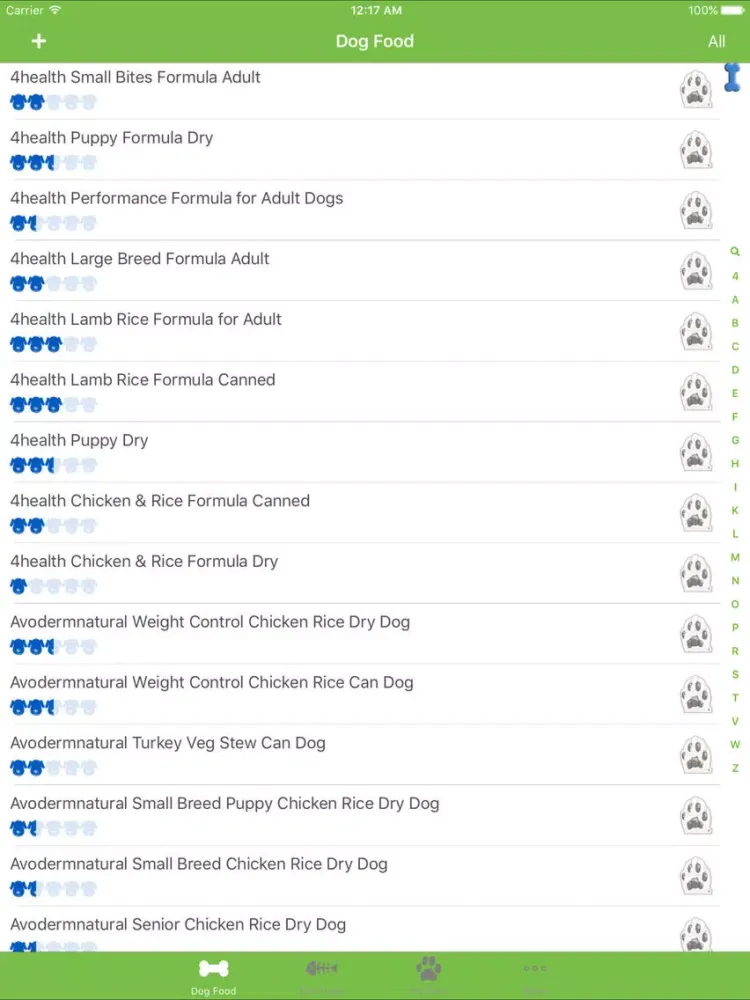Open the More menu via ellipsis icon
750x1000 pixels.
coord(535,968)
